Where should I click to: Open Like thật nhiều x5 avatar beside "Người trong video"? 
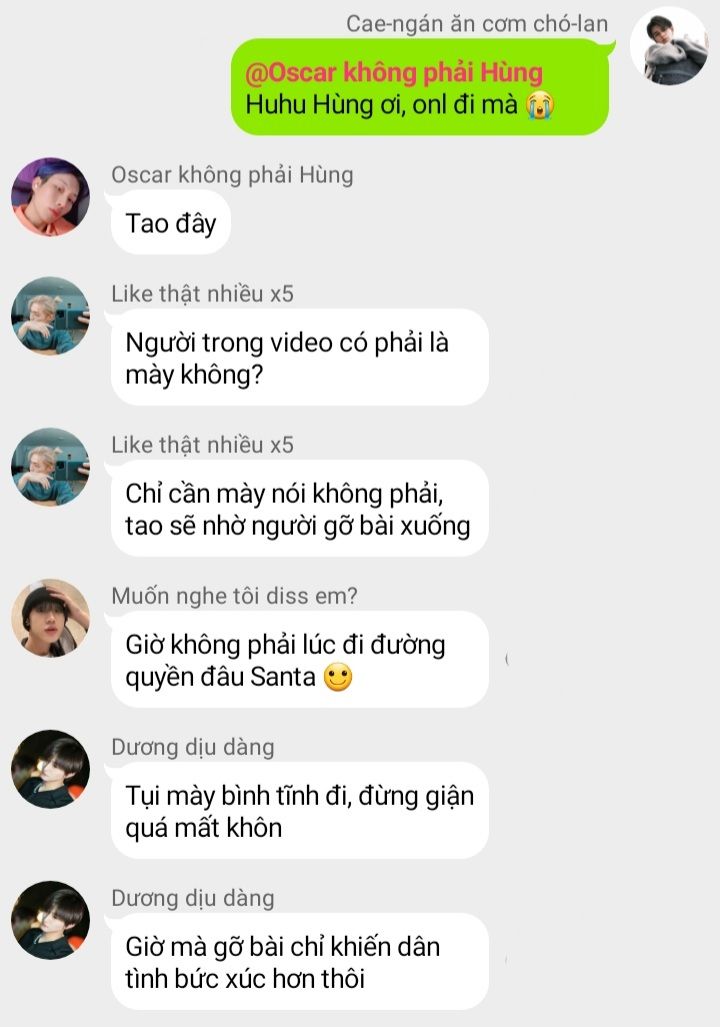pyautogui.click(x=50, y=316)
